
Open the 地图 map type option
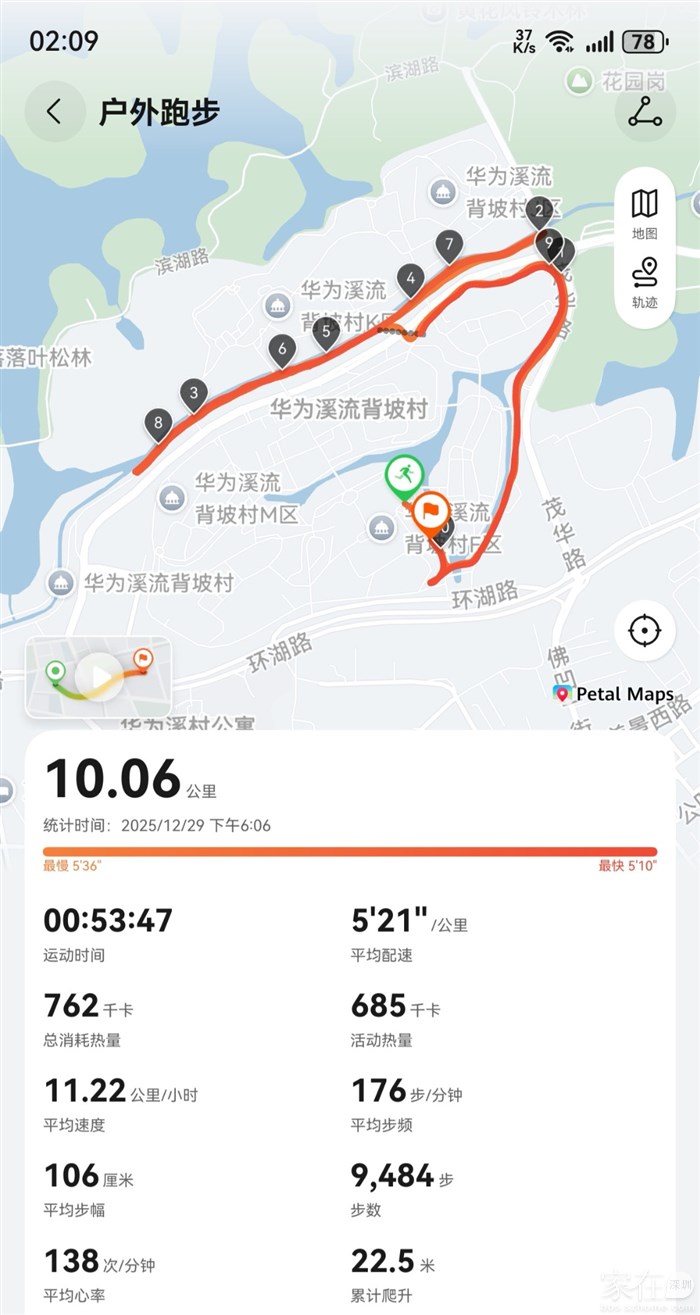click(x=645, y=214)
